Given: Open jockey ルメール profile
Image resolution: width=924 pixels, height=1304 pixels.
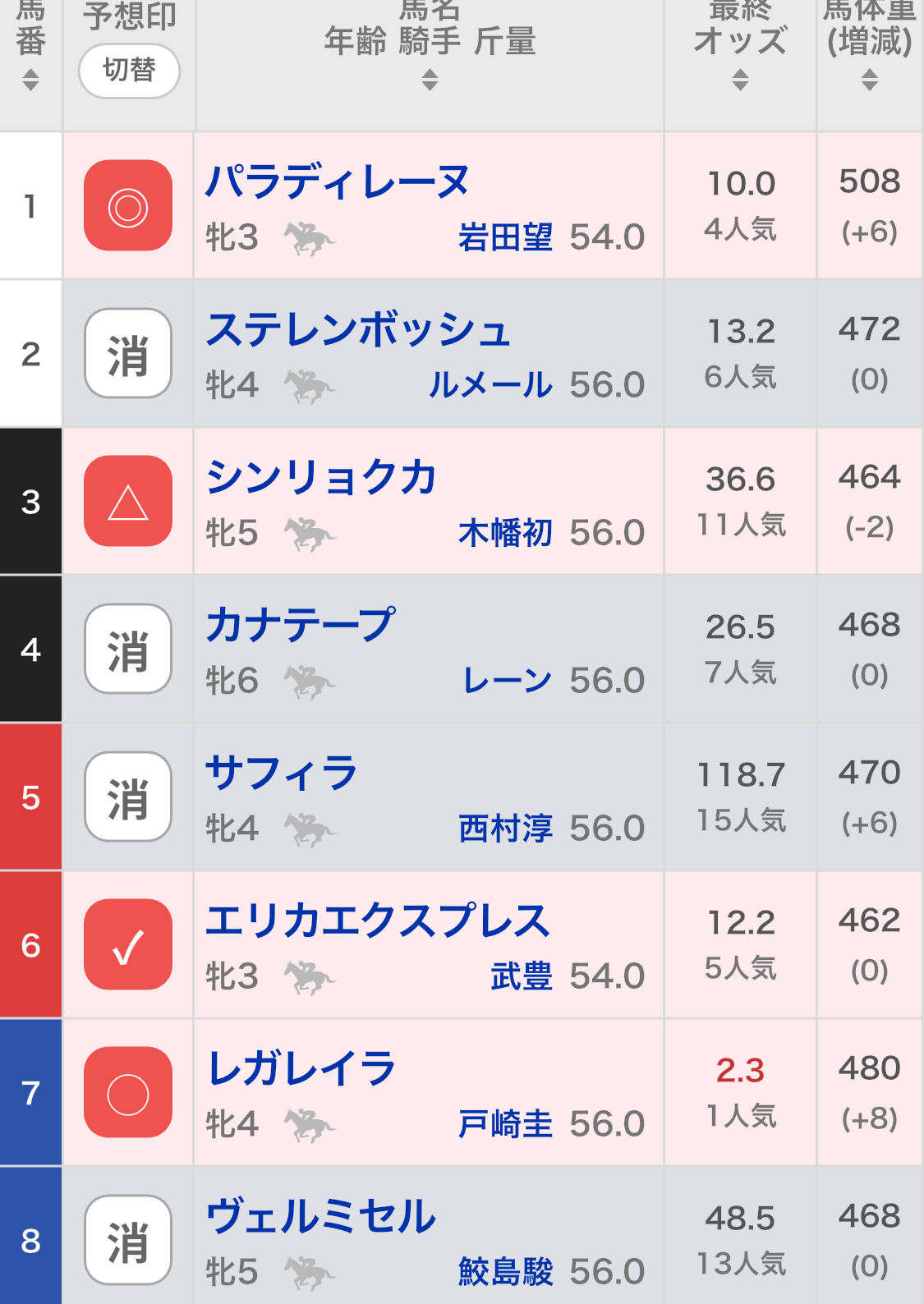Looking at the screenshot, I should pyautogui.click(x=490, y=384).
